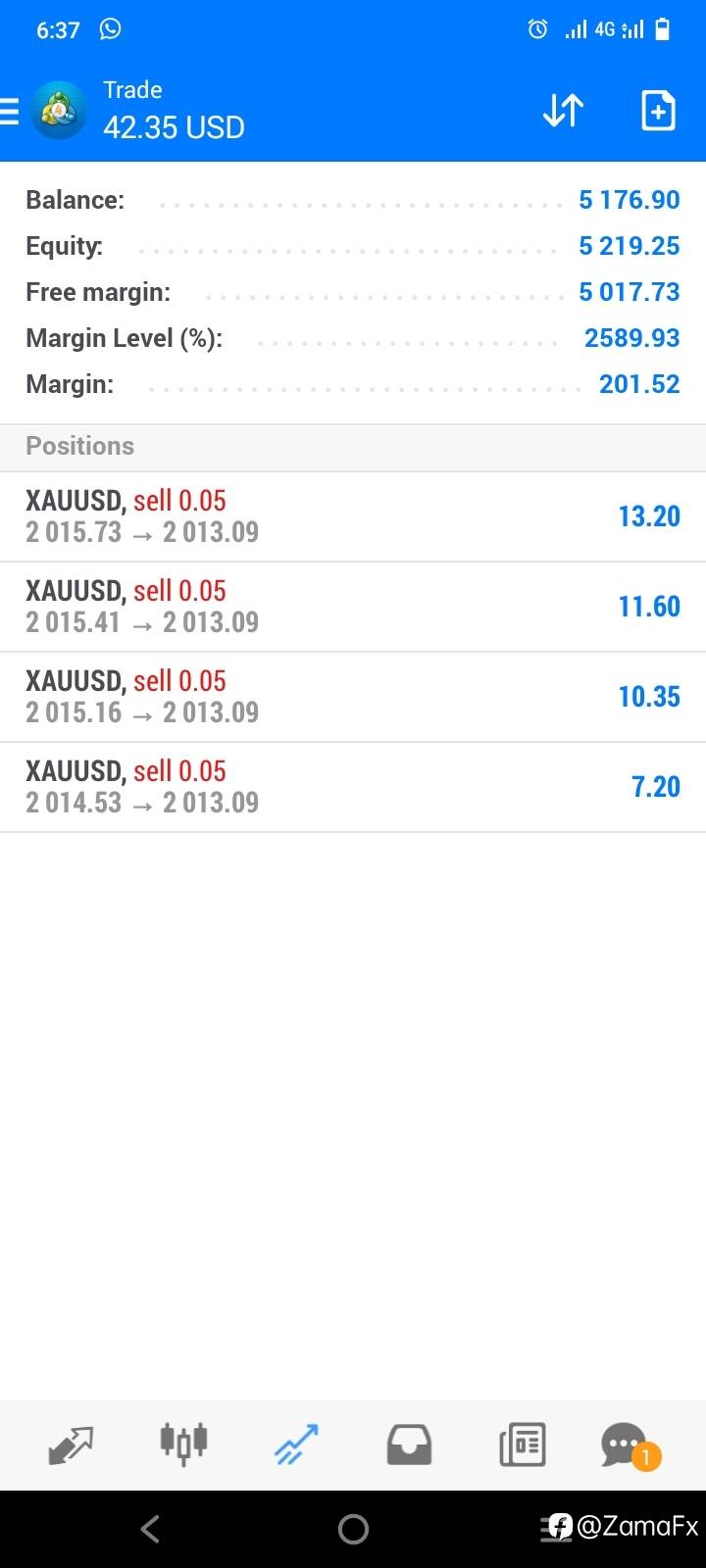Go to the History tab
The image size is (706, 1568).
[x=409, y=1445]
